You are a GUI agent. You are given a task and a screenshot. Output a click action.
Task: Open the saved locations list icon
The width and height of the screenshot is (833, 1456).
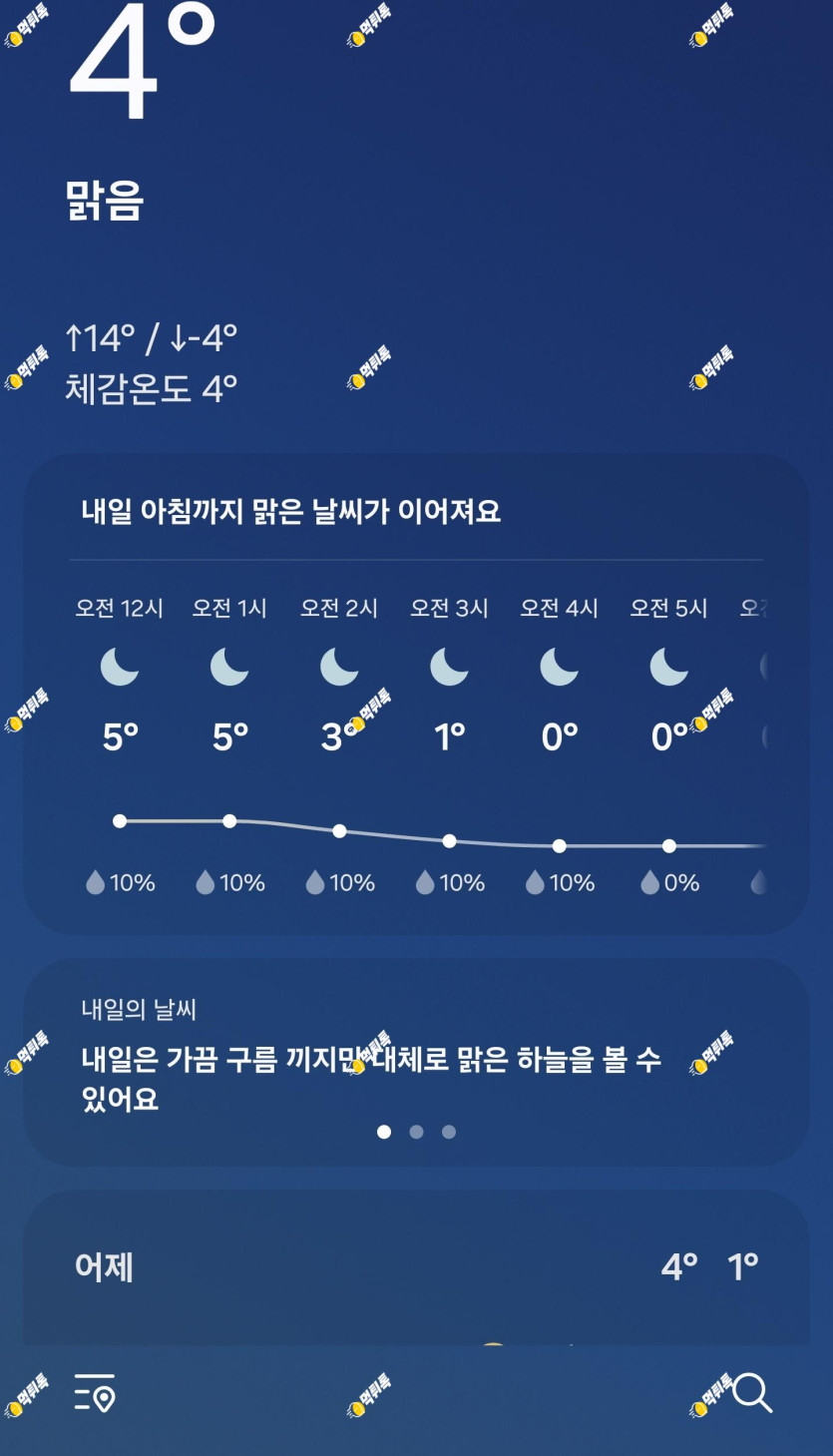point(95,1392)
